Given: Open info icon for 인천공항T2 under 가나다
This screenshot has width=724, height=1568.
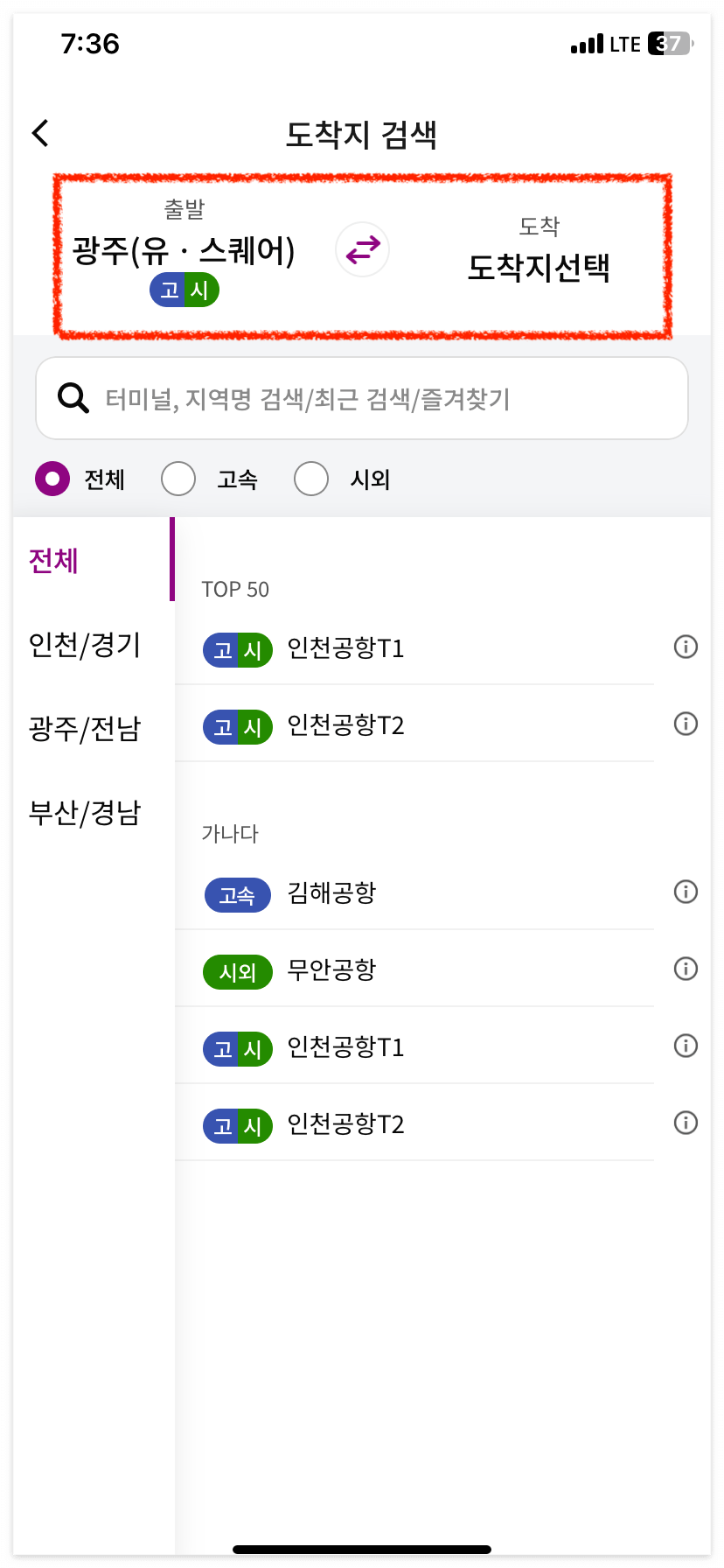Looking at the screenshot, I should [x=686, y=1123].
